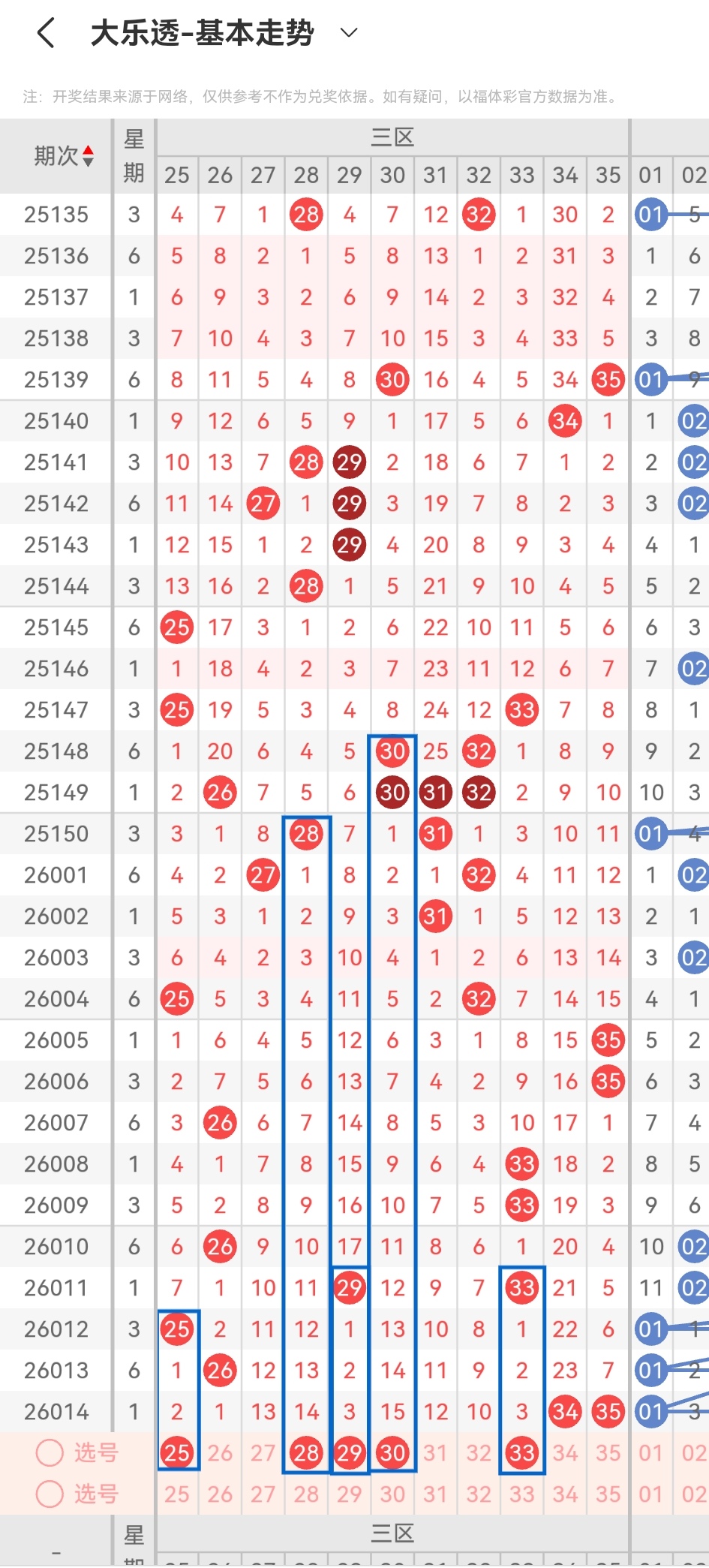Select the second 选号 row radio button
709x1568 pixels.
(50, 1494)
